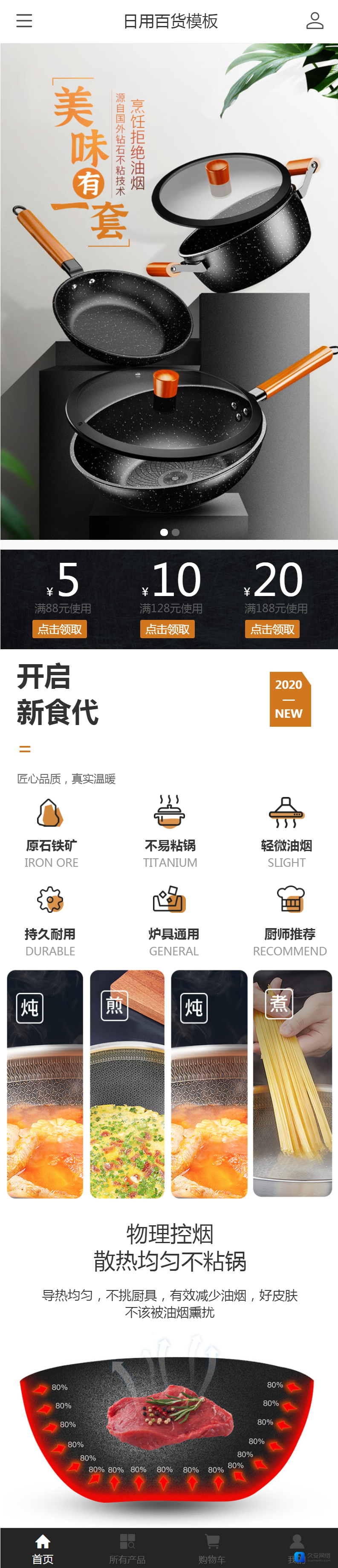Go to my profile tab
The image size is (338, 1568).
tap(296, 1548)
